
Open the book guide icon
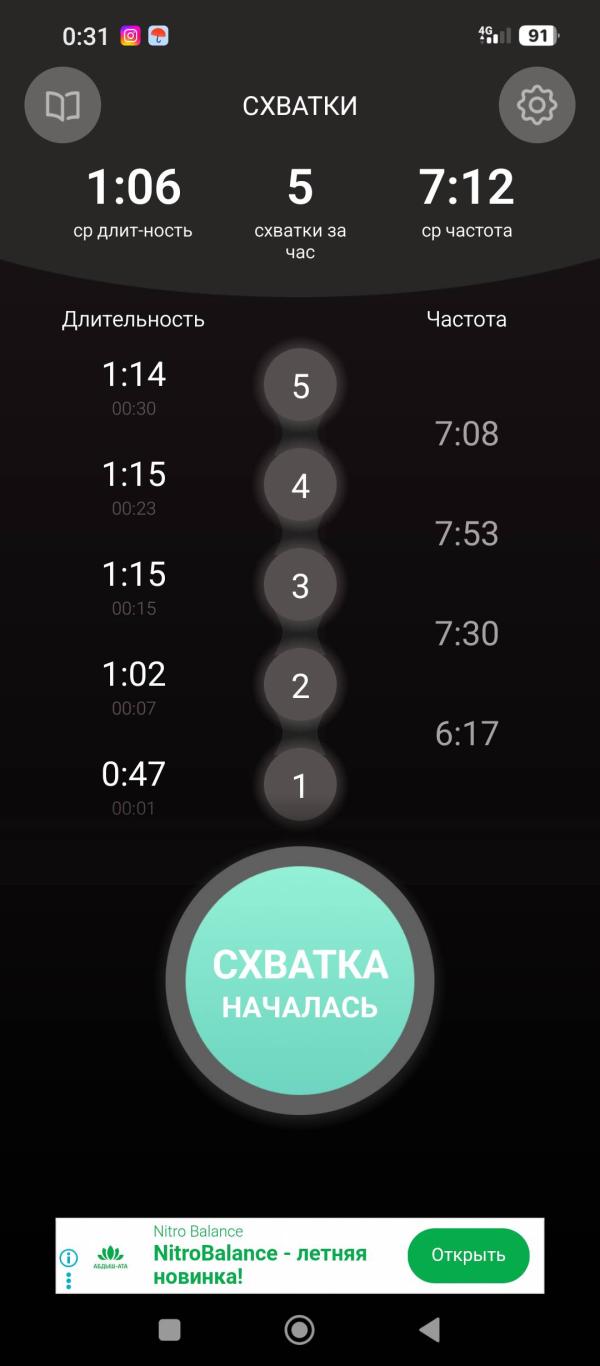click(x=63, y=105)
